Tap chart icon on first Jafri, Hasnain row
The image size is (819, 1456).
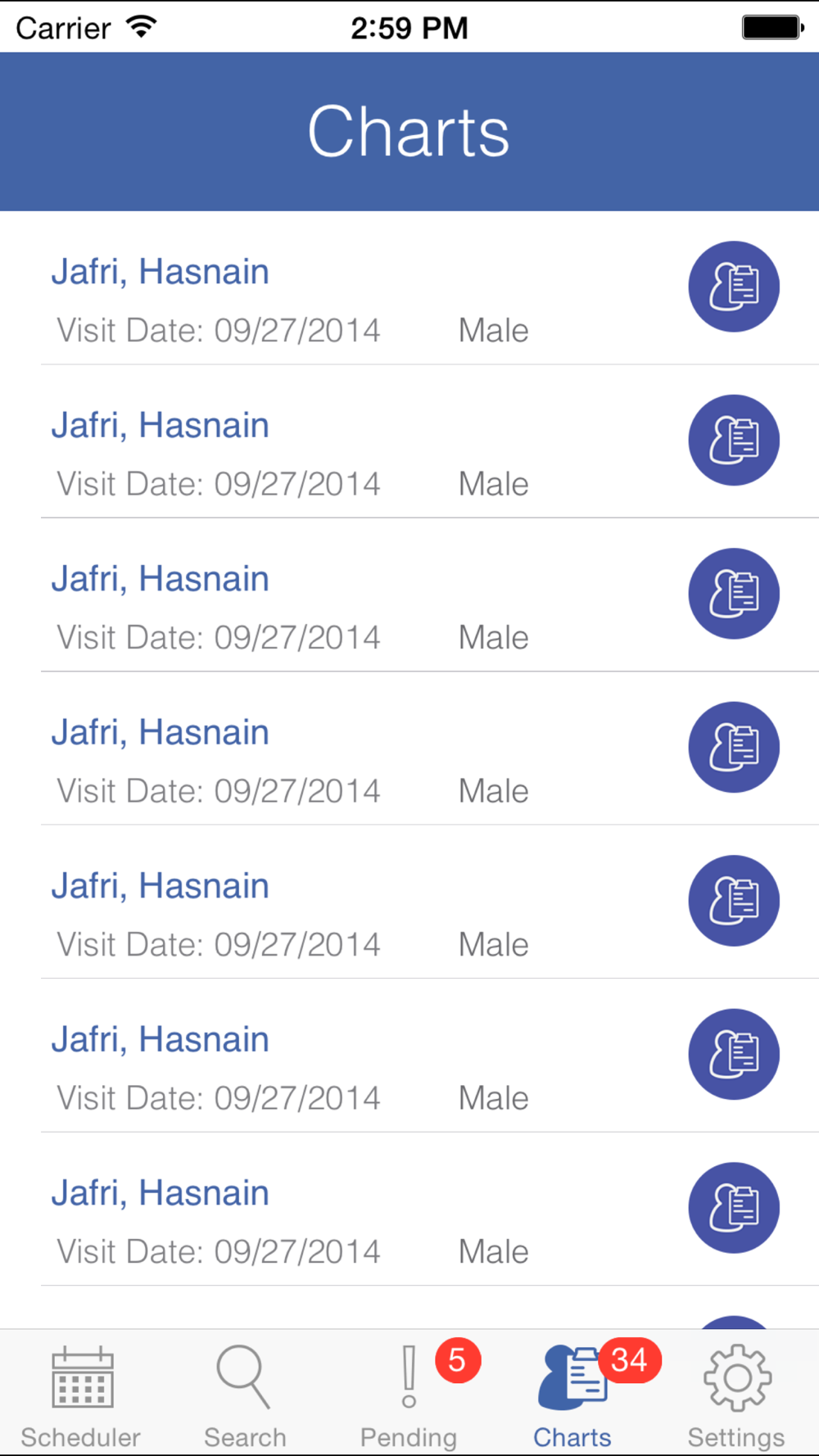click(733, 287)
